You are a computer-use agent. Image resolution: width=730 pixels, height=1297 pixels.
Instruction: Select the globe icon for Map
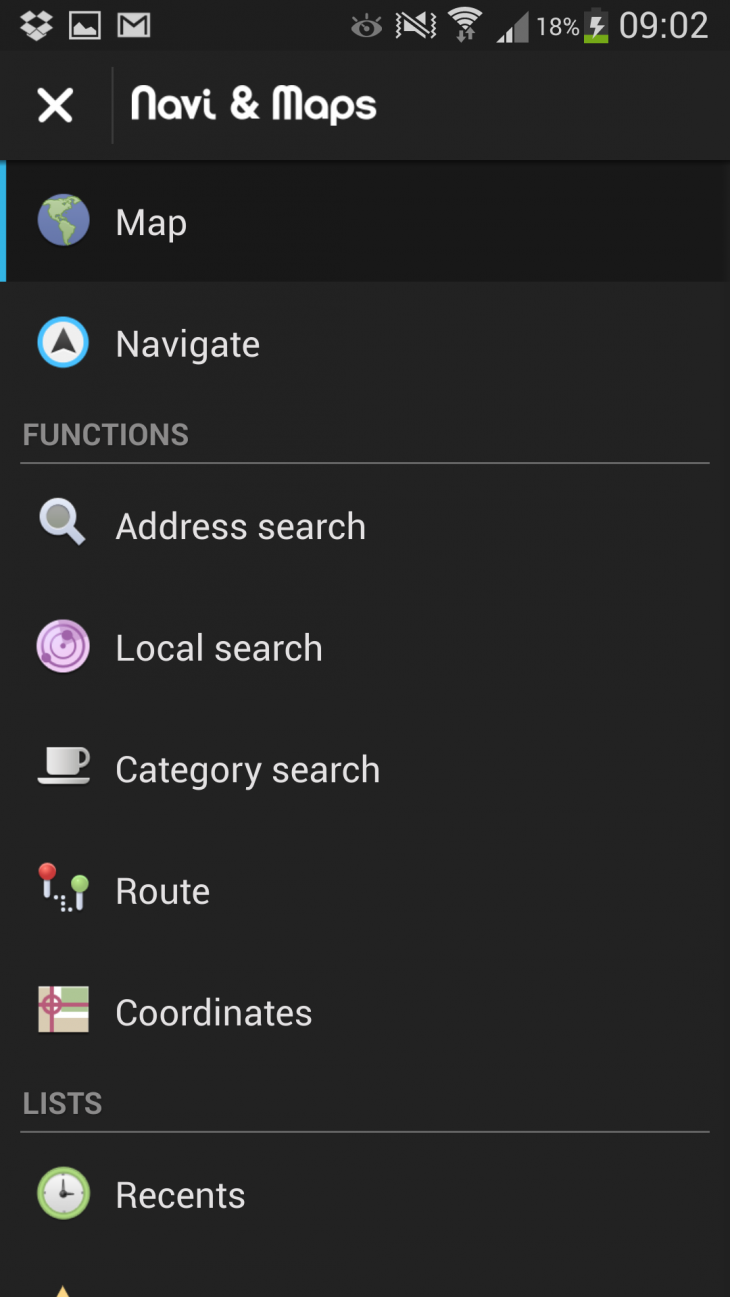[x=63, y=220]
